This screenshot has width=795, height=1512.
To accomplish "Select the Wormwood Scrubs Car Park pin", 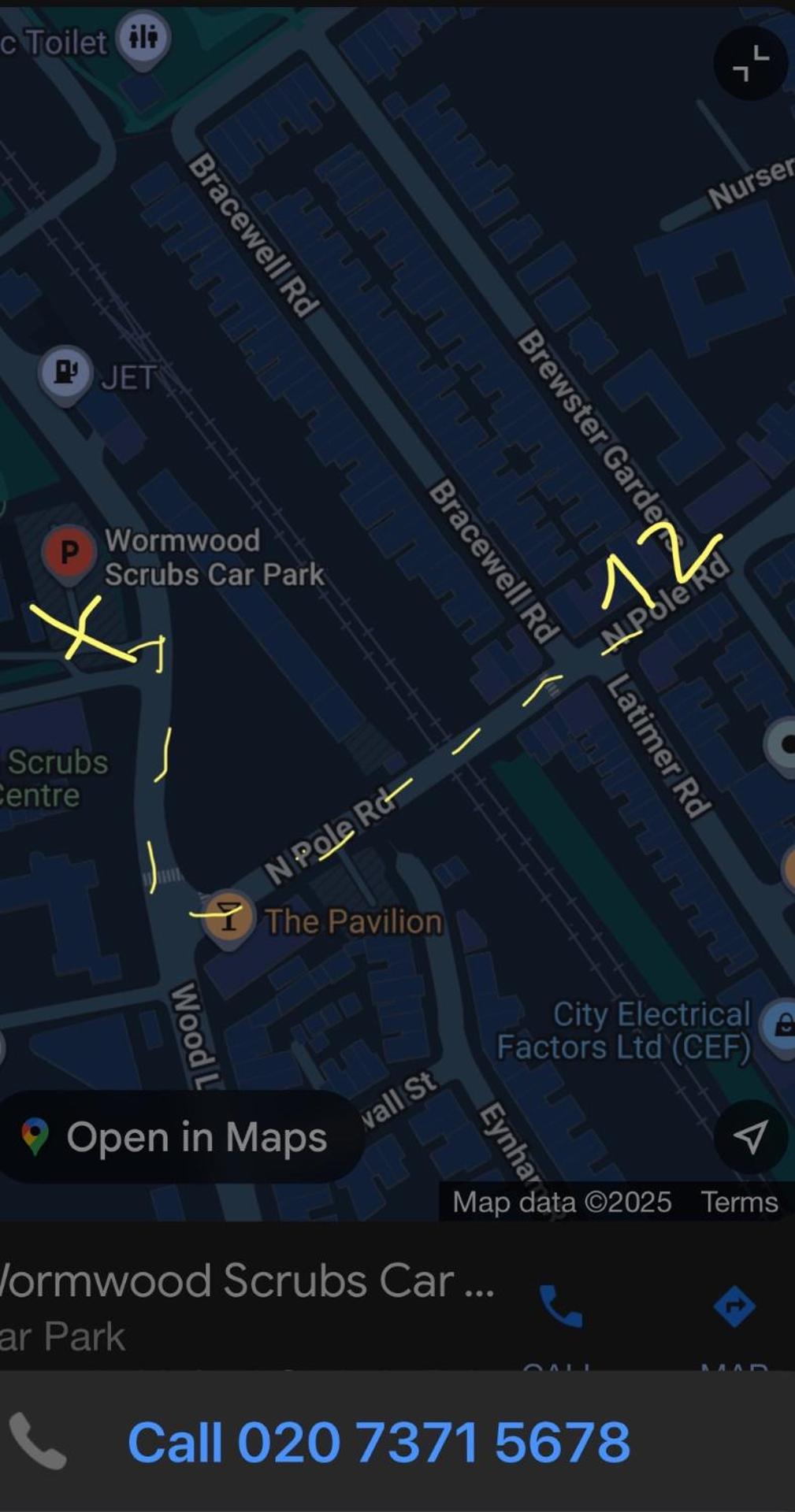I will pyautogui.click(x=69, y=553).
